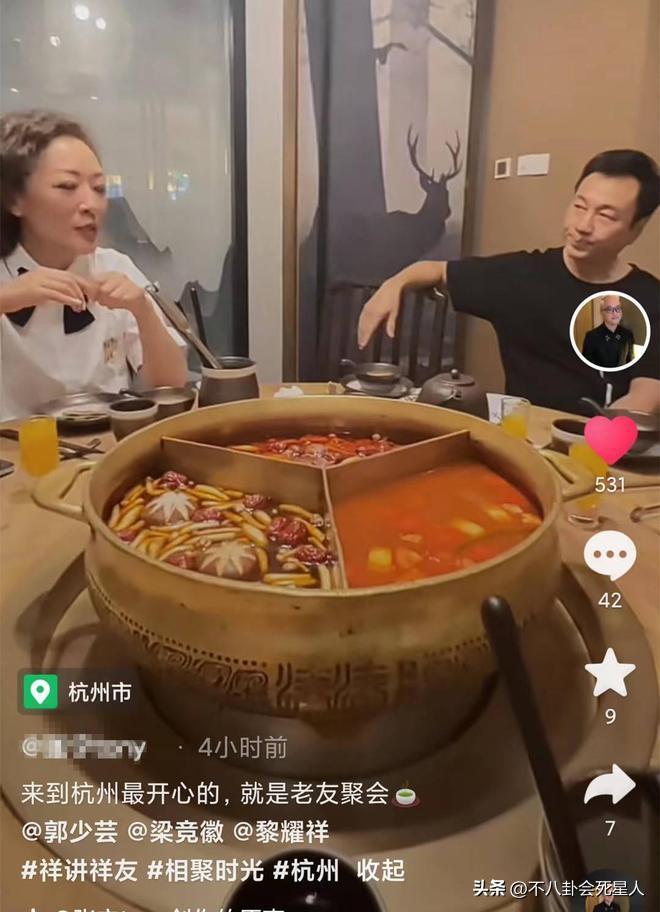
Task: Open hashtag #祥讲祥友
Action: 80,870
